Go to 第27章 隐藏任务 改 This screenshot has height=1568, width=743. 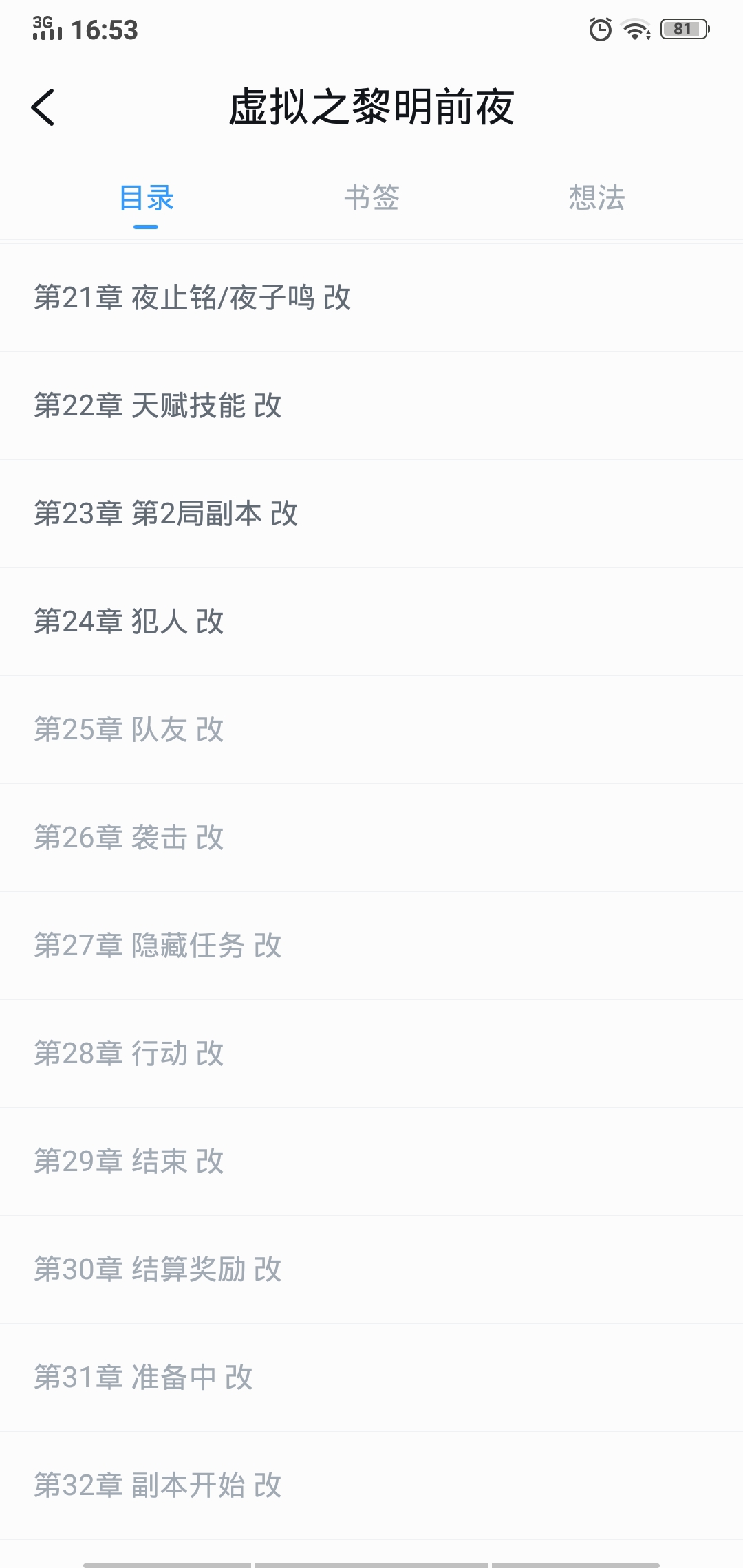tap(158, 946)
